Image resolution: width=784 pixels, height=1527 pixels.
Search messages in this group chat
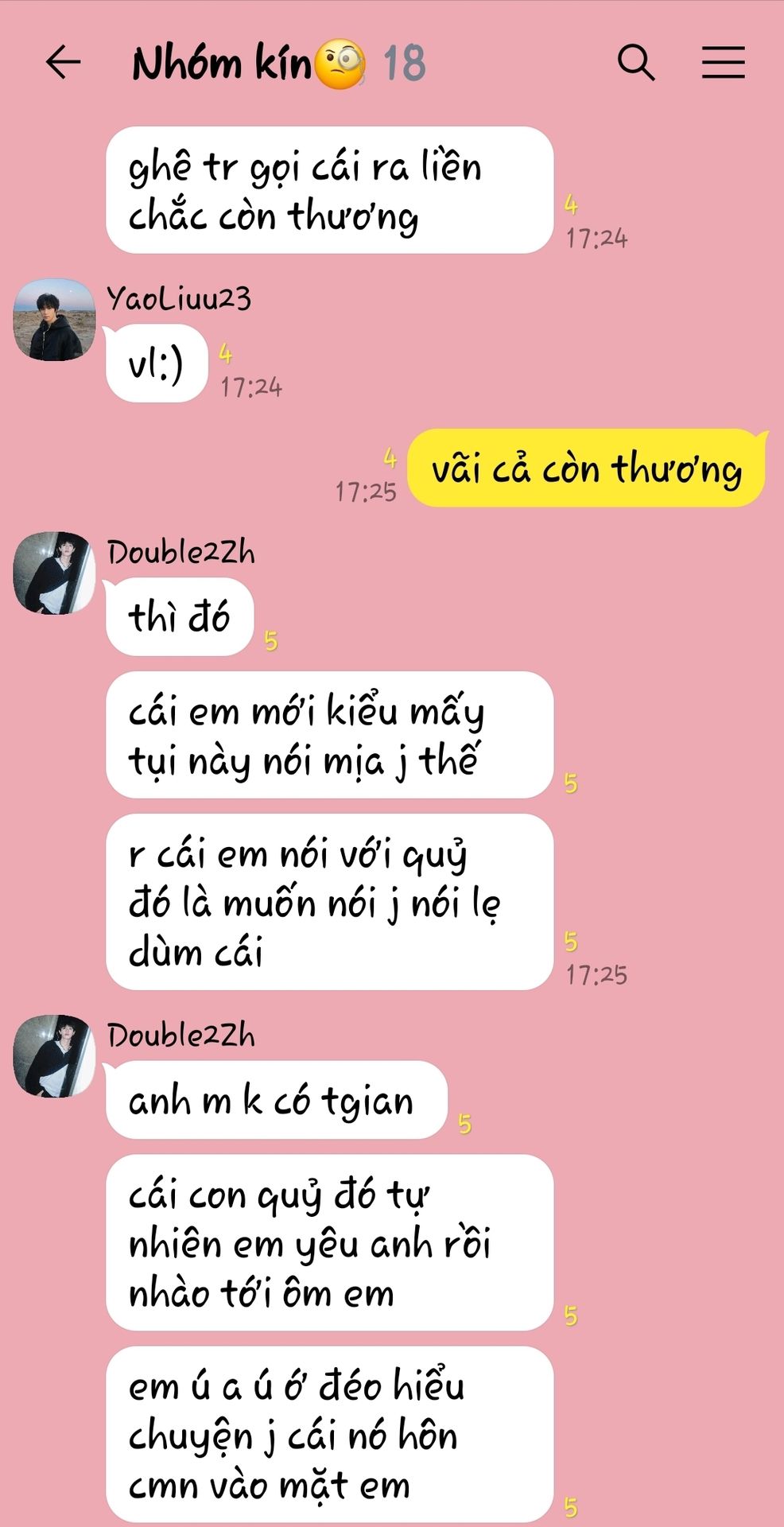click(x=635, y=62)
